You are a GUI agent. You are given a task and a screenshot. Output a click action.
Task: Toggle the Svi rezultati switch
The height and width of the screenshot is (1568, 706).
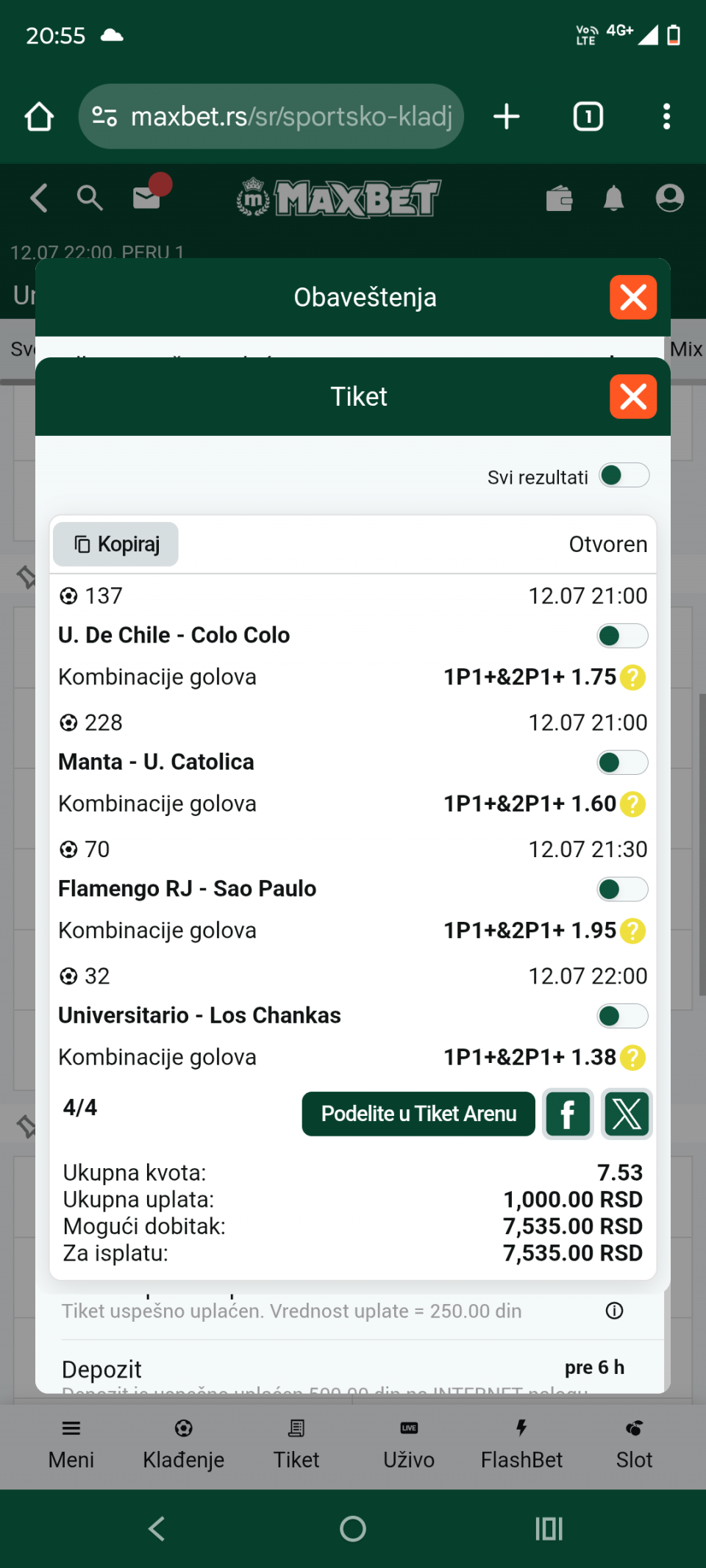[624, 476]
